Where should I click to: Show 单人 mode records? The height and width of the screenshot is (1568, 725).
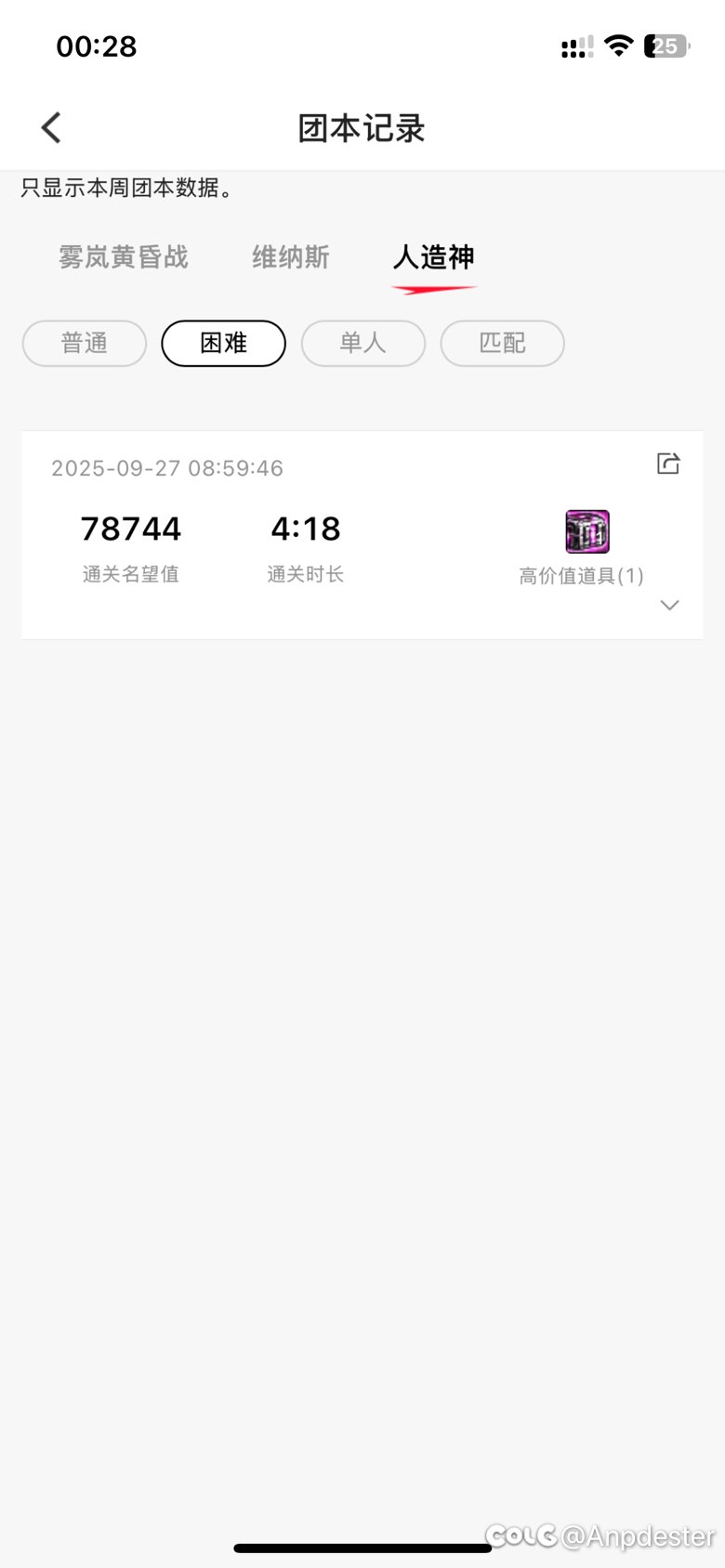[363, 344]
